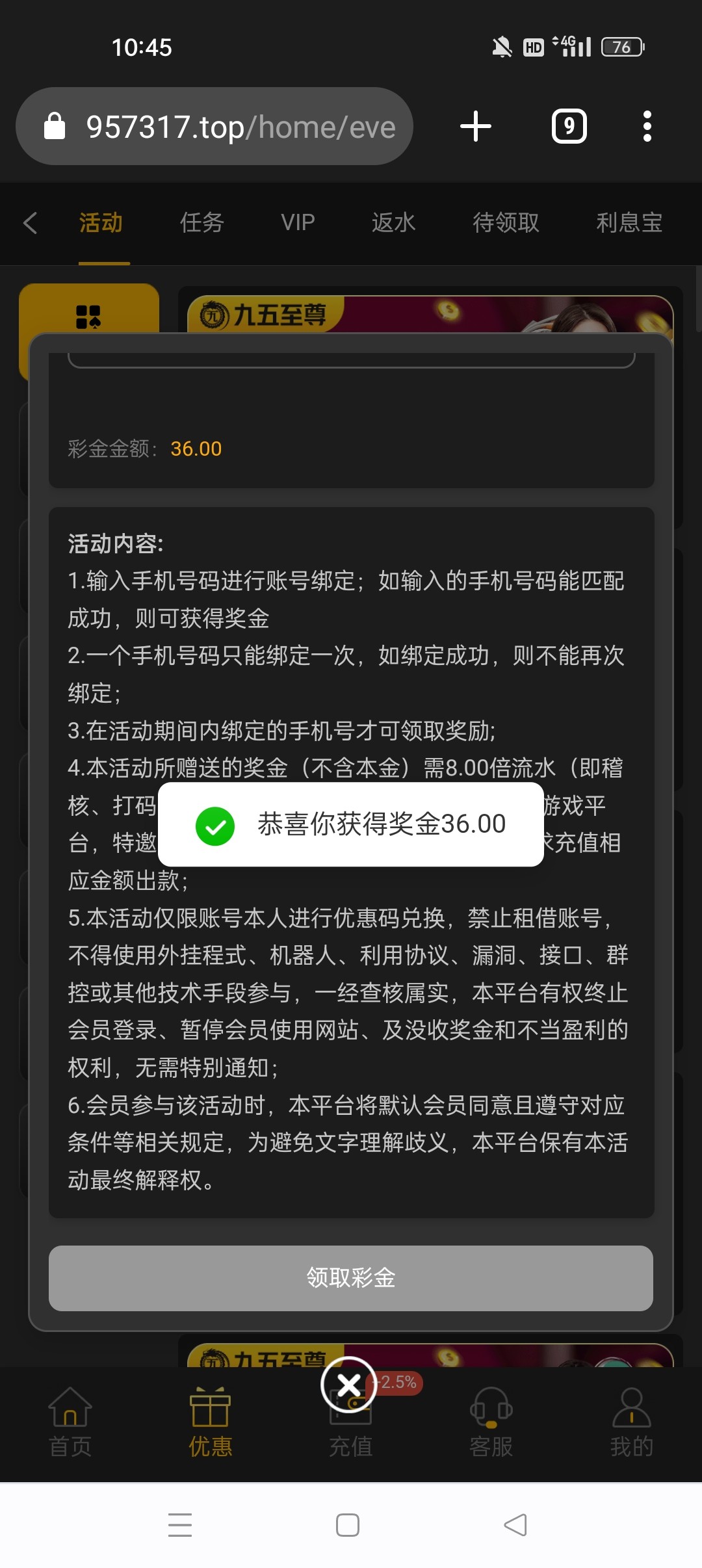Screen dimensions: 702x1568
Task: Switch to the 利息宝 tab
Action: point(629,223)
